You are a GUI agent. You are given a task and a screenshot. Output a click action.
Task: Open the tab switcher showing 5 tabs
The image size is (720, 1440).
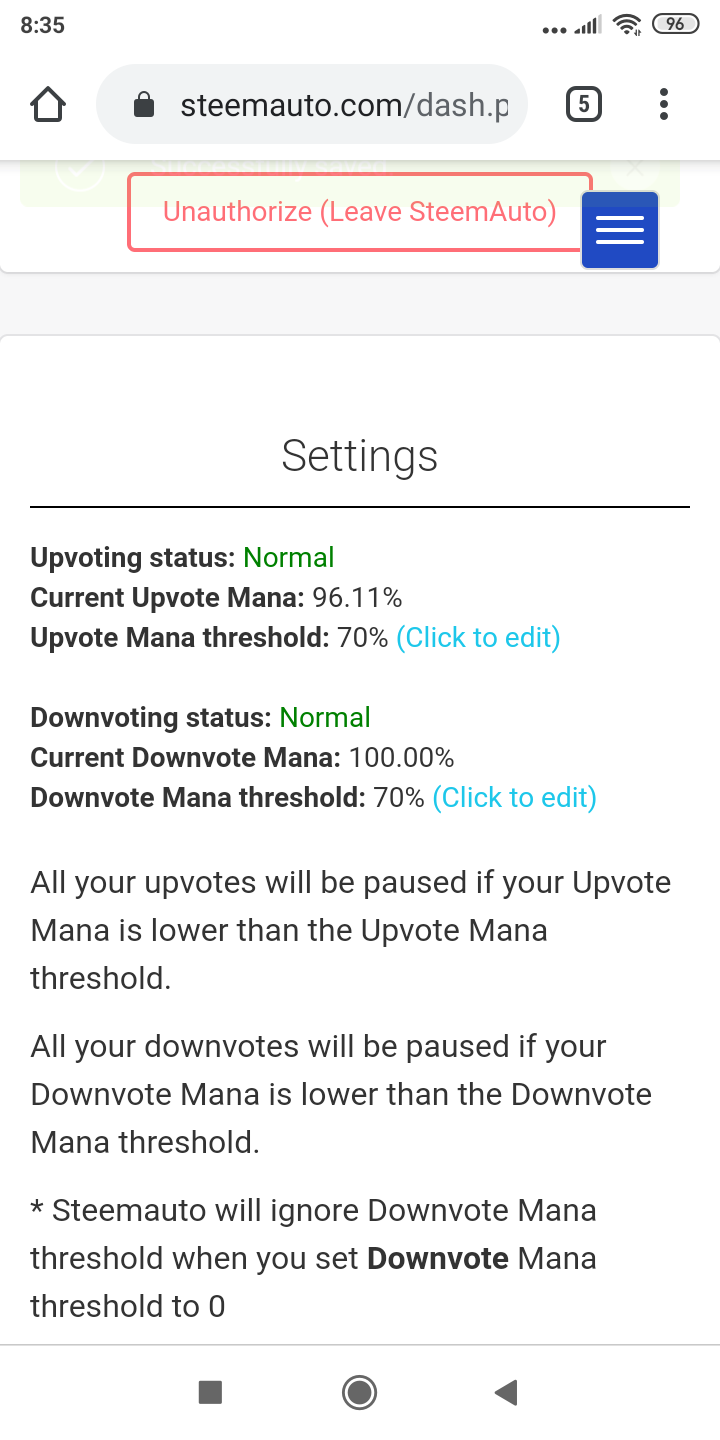click(x=584, y=105)
